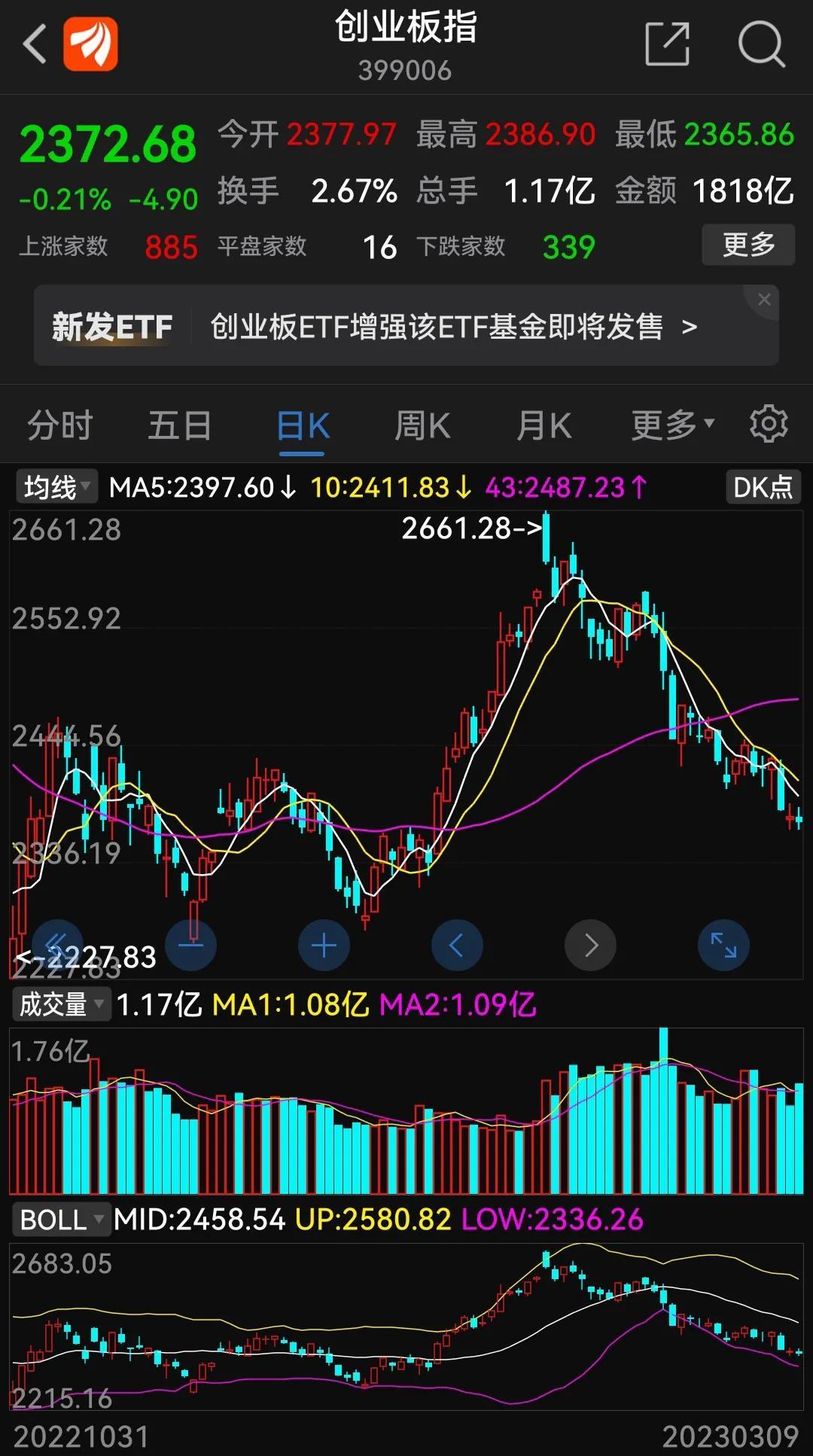Dismiss the 新发ETF banner

tap(764, 299)
